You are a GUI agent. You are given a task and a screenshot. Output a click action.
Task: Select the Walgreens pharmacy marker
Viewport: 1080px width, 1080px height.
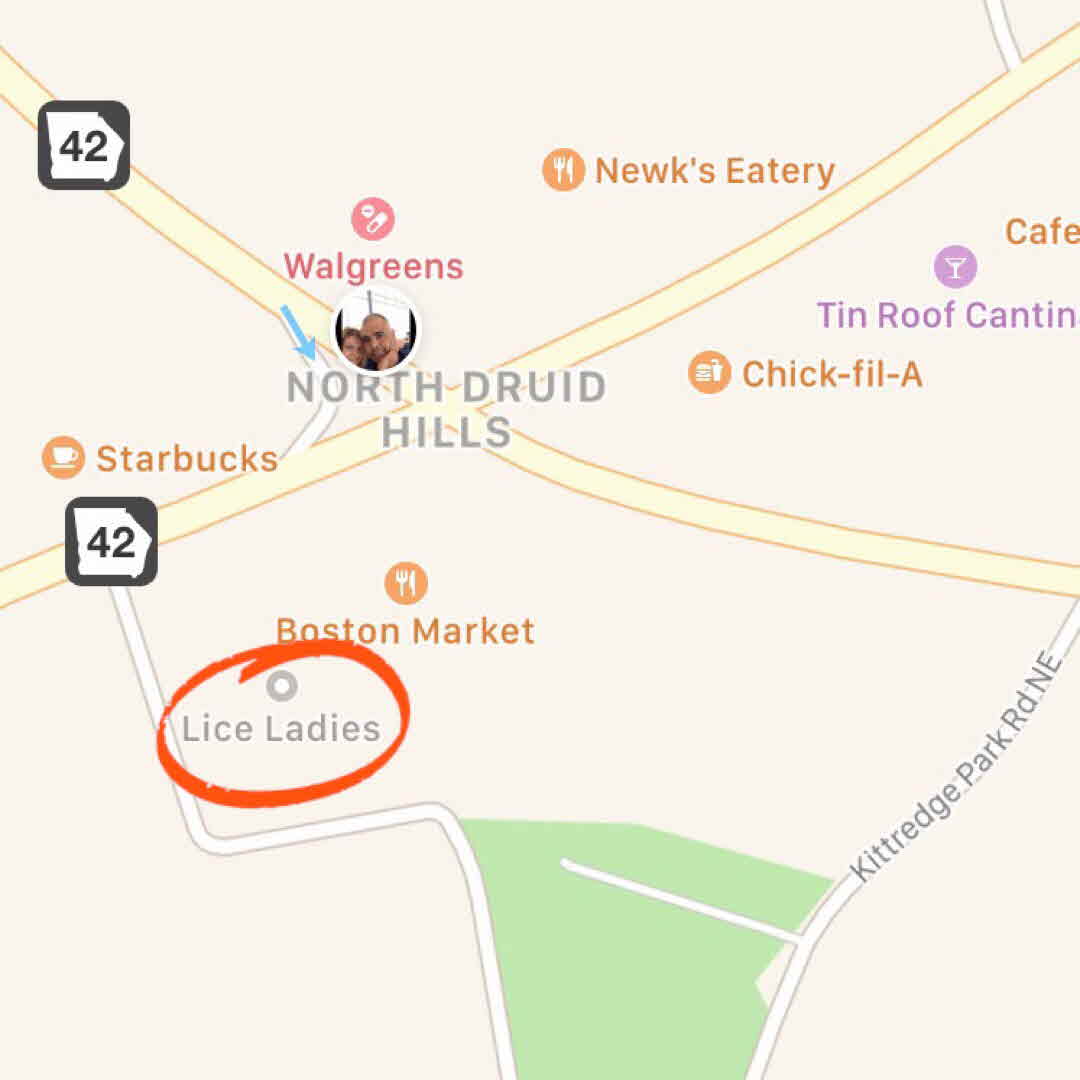point(372,219)
